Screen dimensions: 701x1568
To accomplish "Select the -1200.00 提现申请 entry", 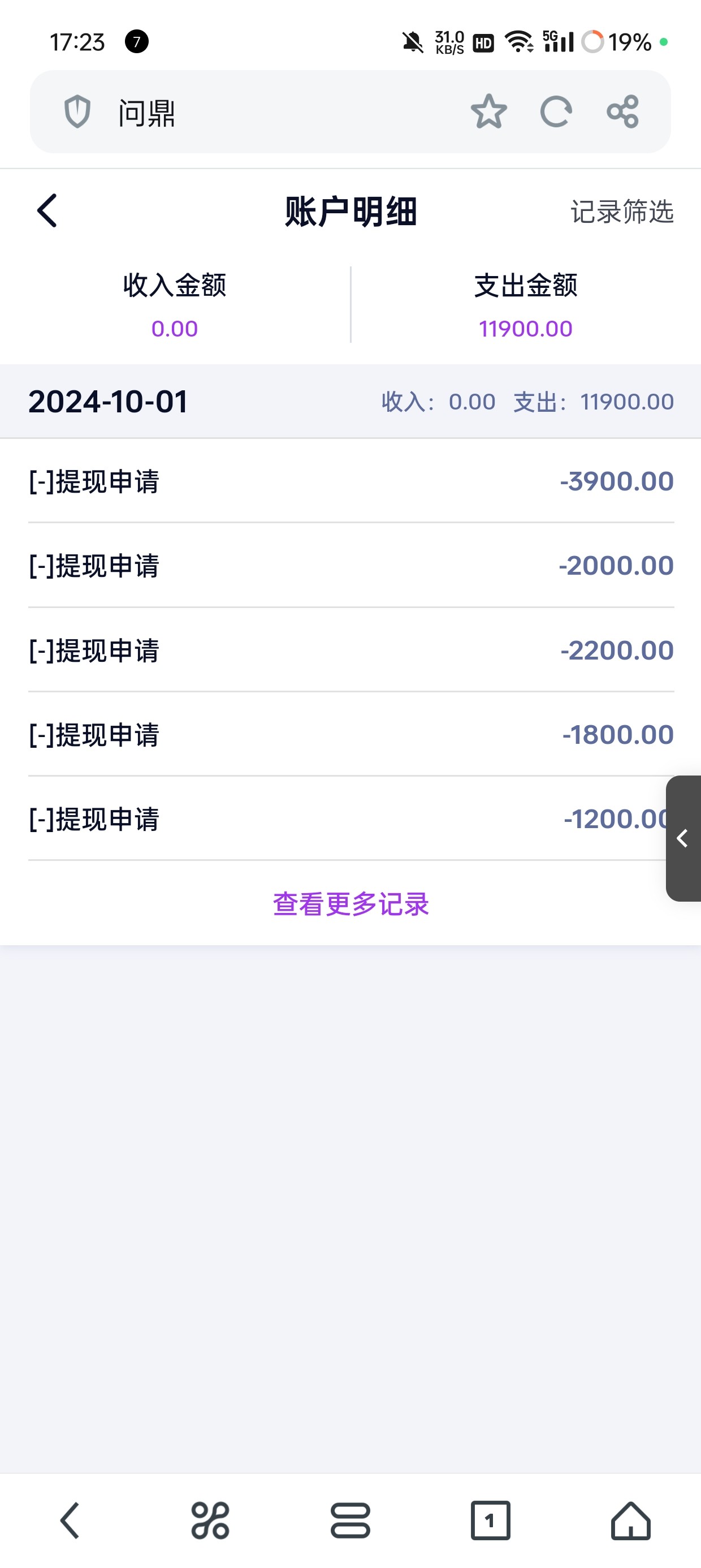I will 350,820.
